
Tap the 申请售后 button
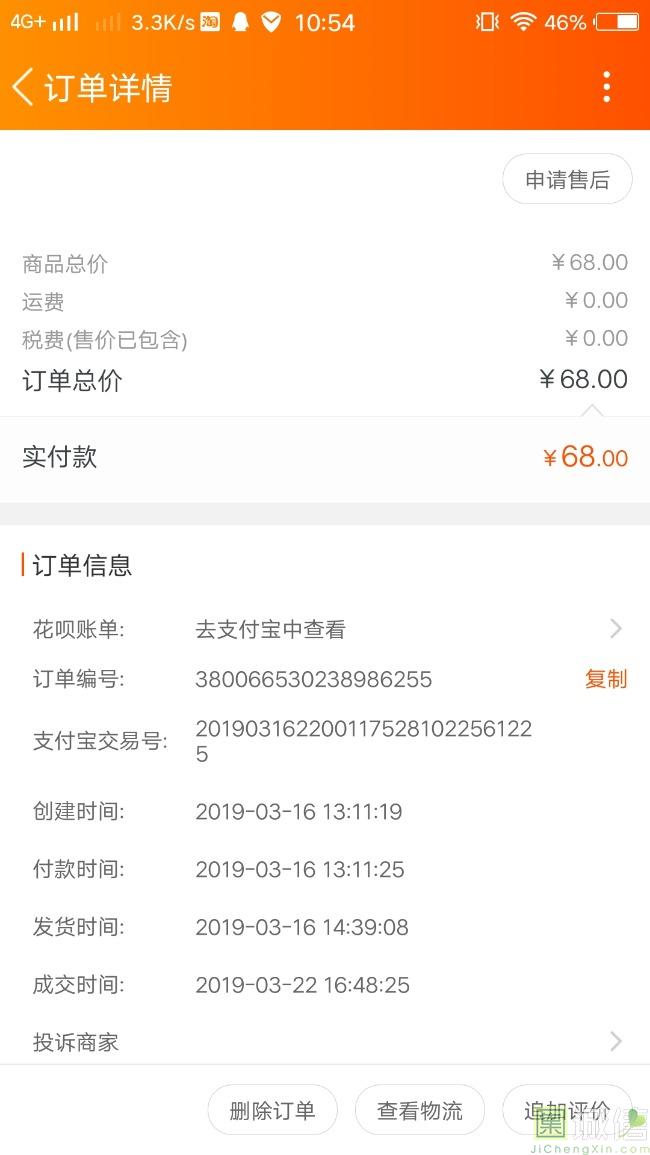click(x=567, y=180)
